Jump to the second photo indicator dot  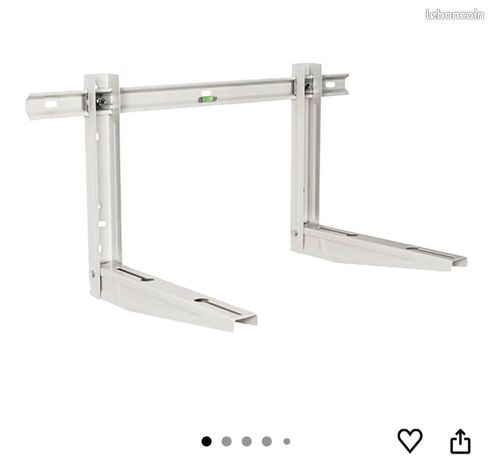227,441
